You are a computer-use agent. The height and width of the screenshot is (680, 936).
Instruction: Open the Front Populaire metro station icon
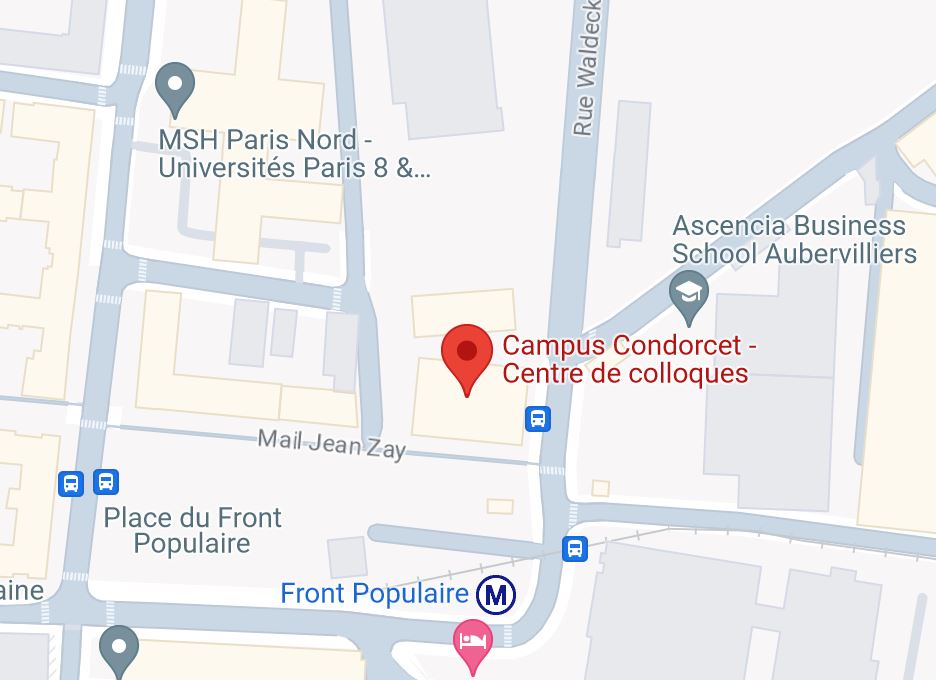495,595
